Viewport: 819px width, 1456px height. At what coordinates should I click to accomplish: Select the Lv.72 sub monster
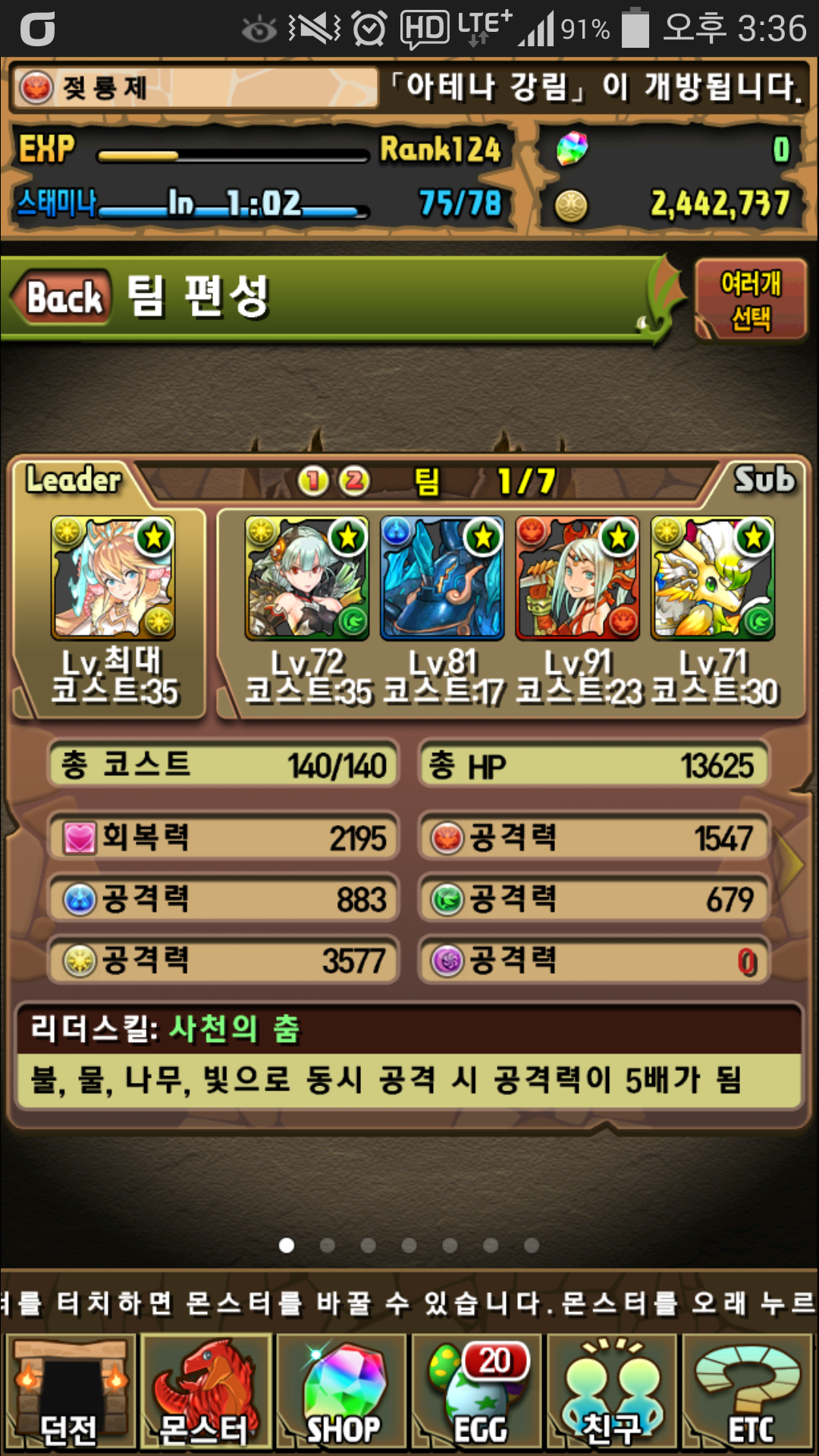pyautogui.click(x=307, y=579)
